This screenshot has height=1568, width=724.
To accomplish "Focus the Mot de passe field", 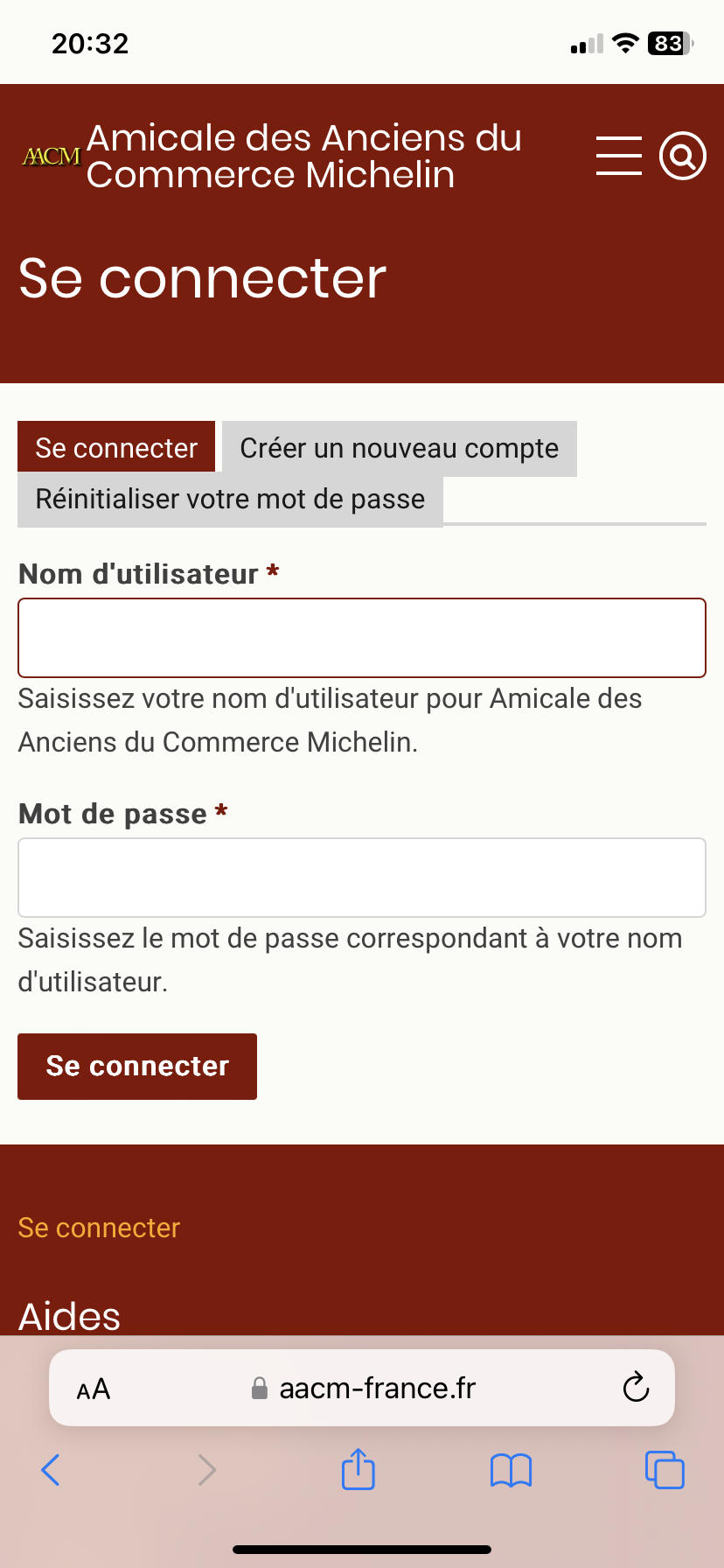I will [x=362, y=878].
